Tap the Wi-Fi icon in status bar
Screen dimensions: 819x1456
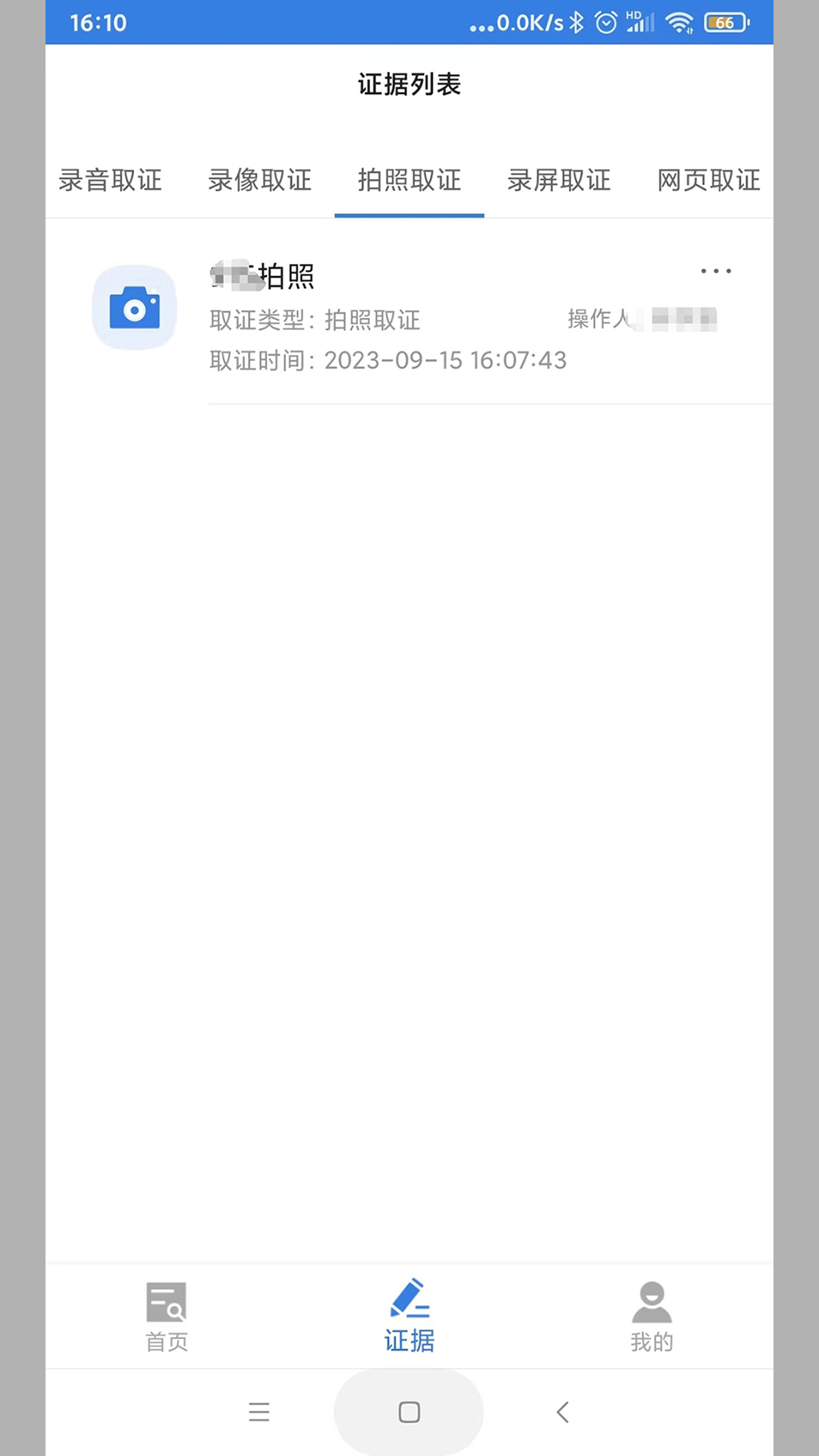679,22
